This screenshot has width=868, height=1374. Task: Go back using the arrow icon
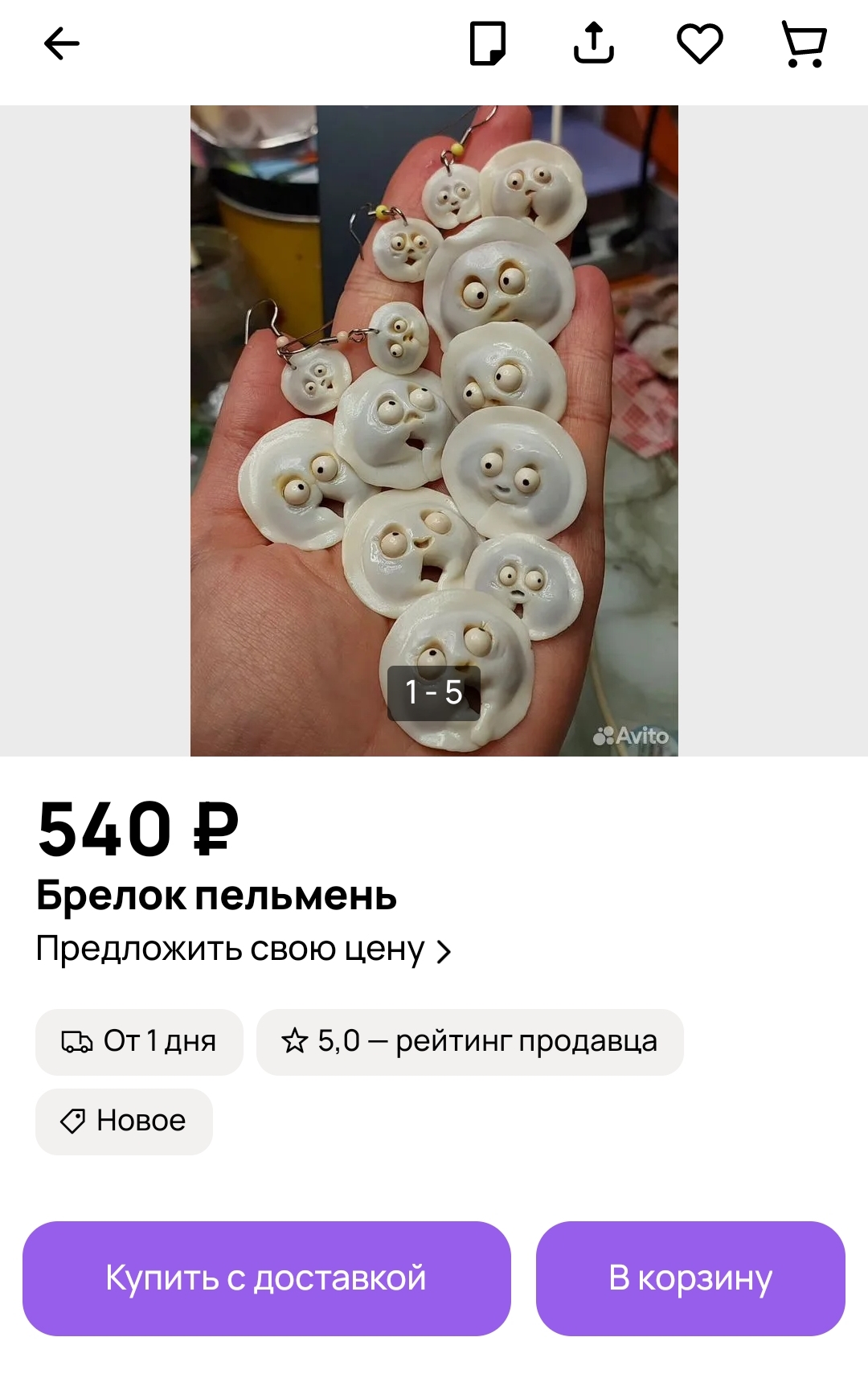coord(62,43)
